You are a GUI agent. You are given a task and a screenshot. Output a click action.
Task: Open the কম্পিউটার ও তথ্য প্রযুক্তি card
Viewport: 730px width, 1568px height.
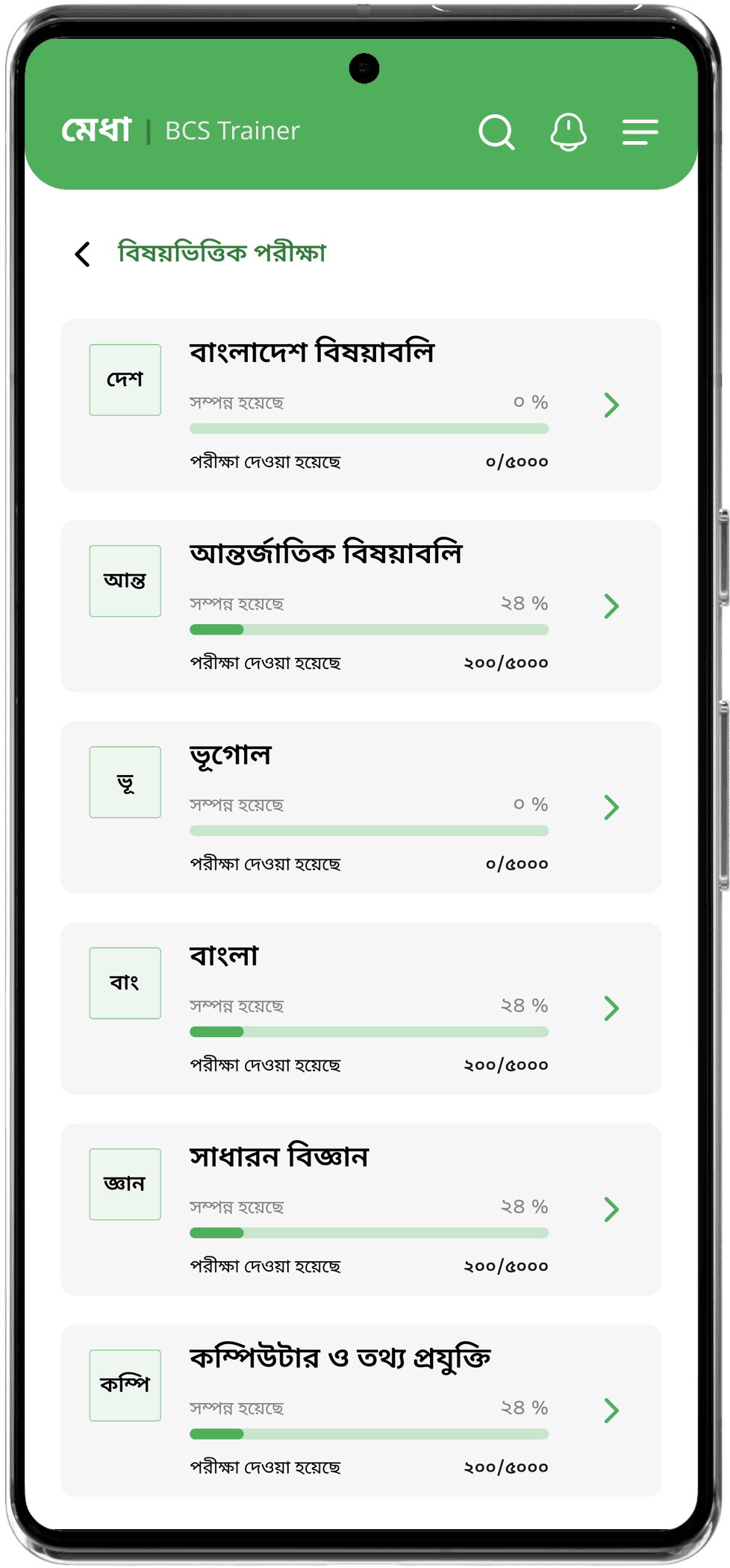(361, 1410)
